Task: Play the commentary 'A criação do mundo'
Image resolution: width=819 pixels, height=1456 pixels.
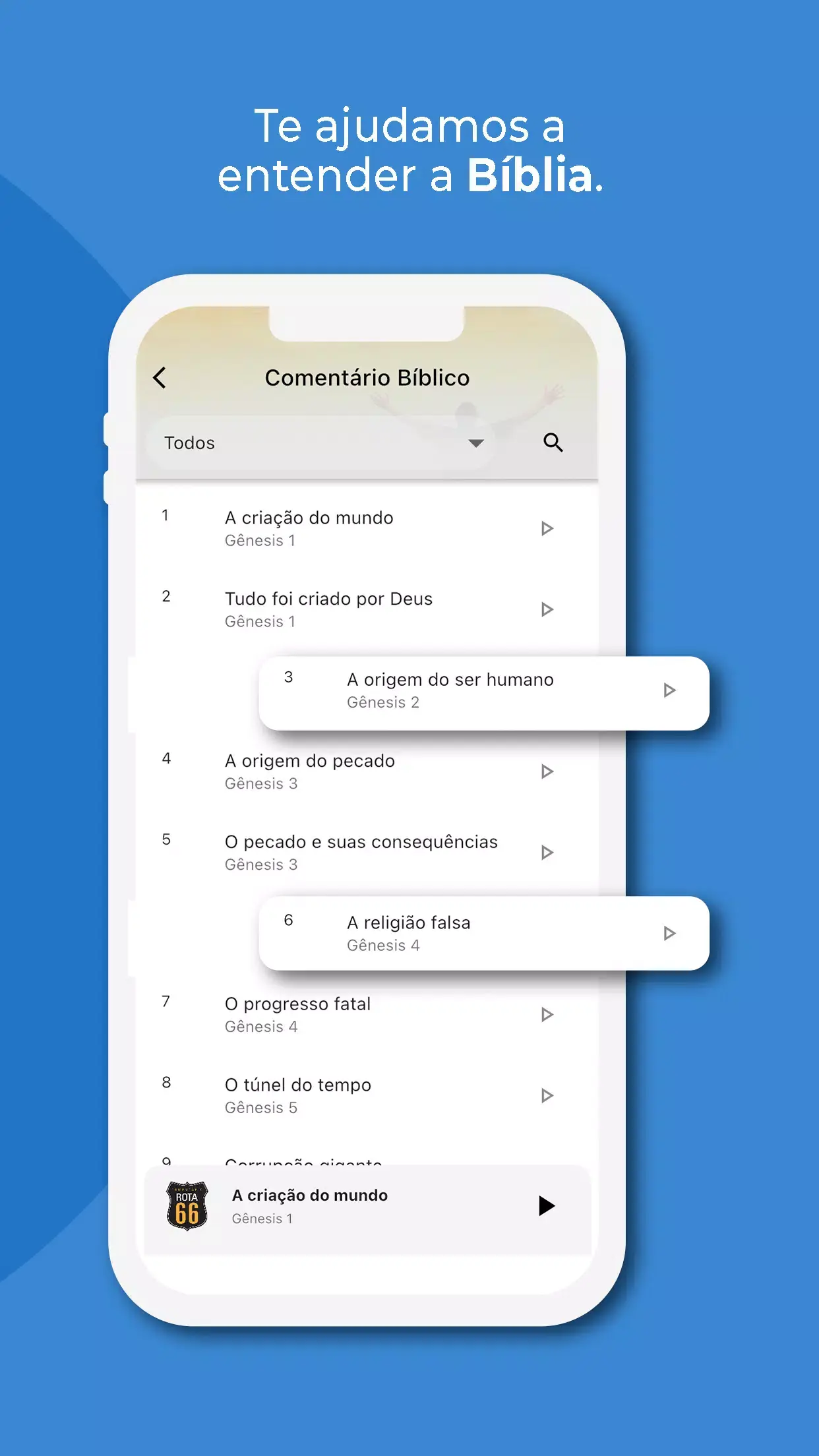Action: (x=546, y=527)
